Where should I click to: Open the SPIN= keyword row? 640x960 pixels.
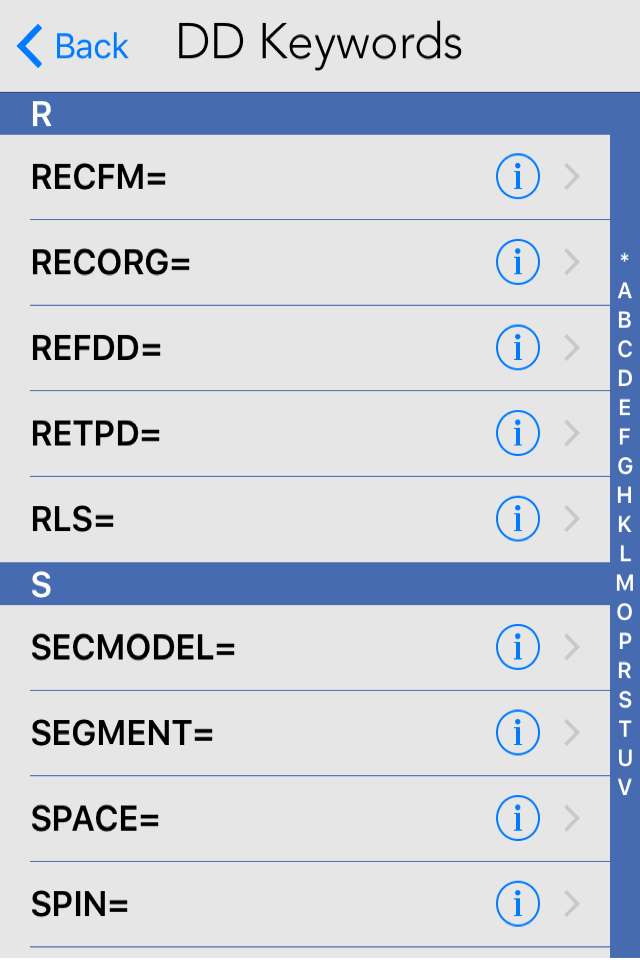point(305,904)
